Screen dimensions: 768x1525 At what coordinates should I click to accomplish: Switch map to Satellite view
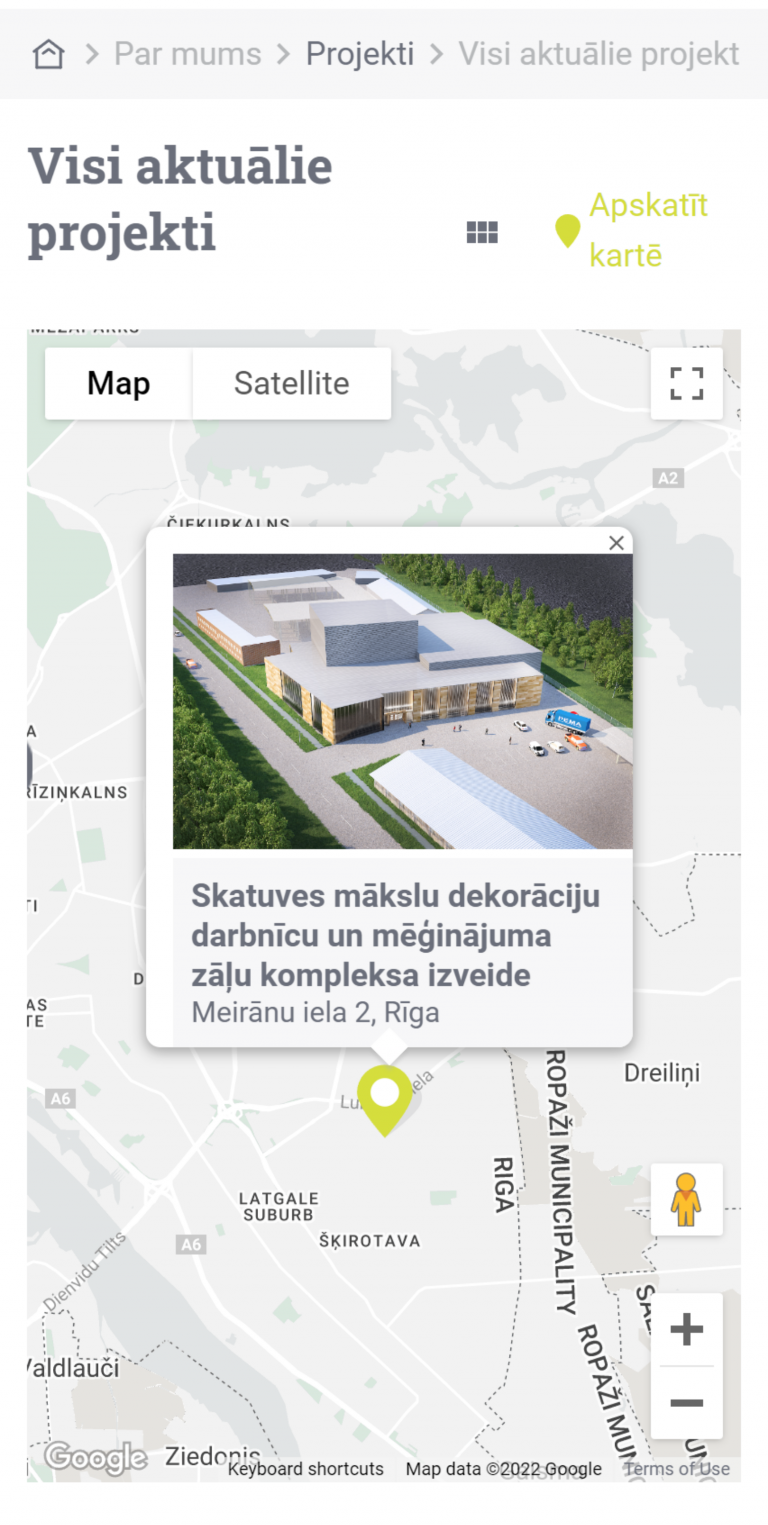coord(291,383)
